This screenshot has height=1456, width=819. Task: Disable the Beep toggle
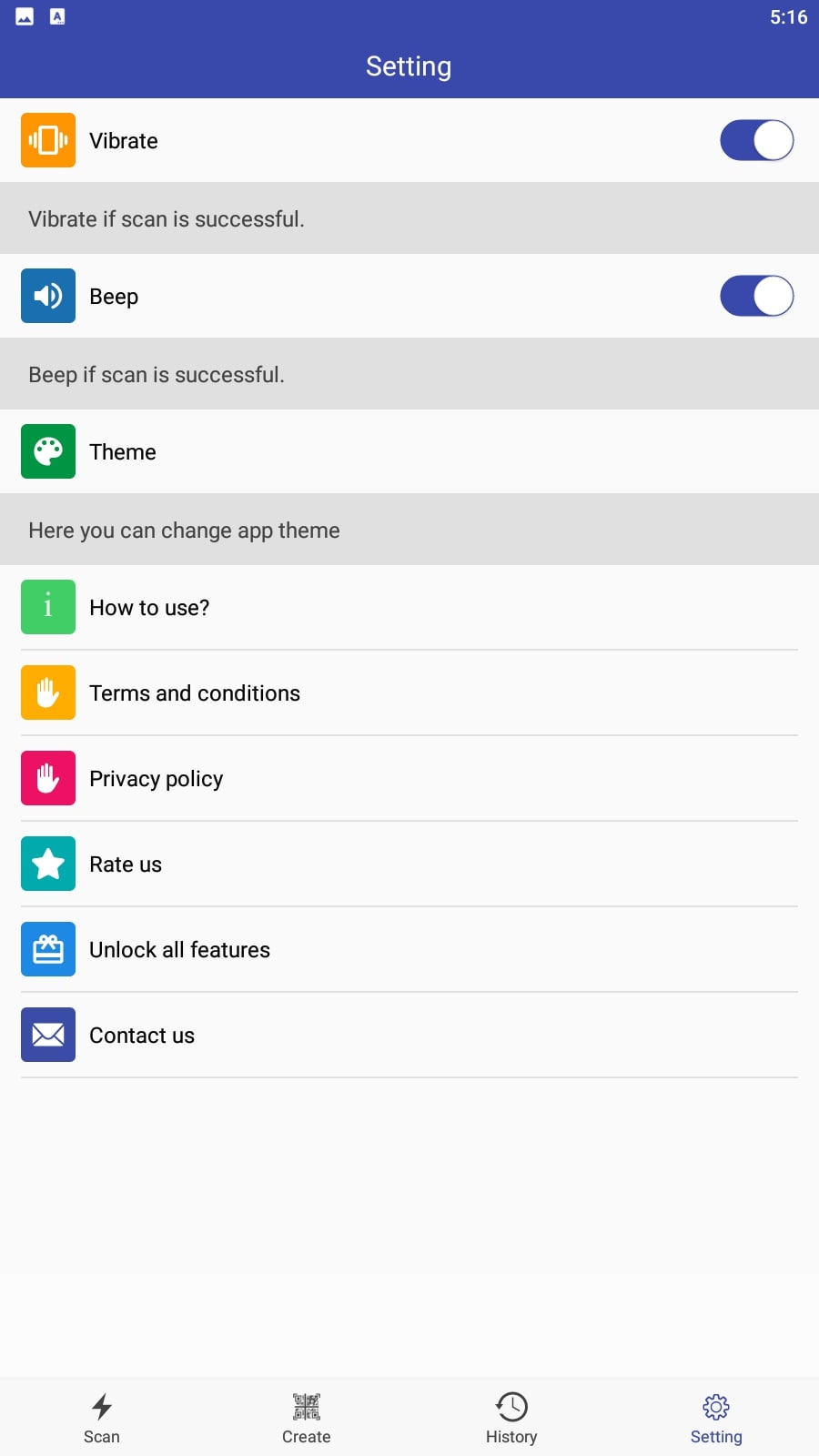[x=756, y=297]
